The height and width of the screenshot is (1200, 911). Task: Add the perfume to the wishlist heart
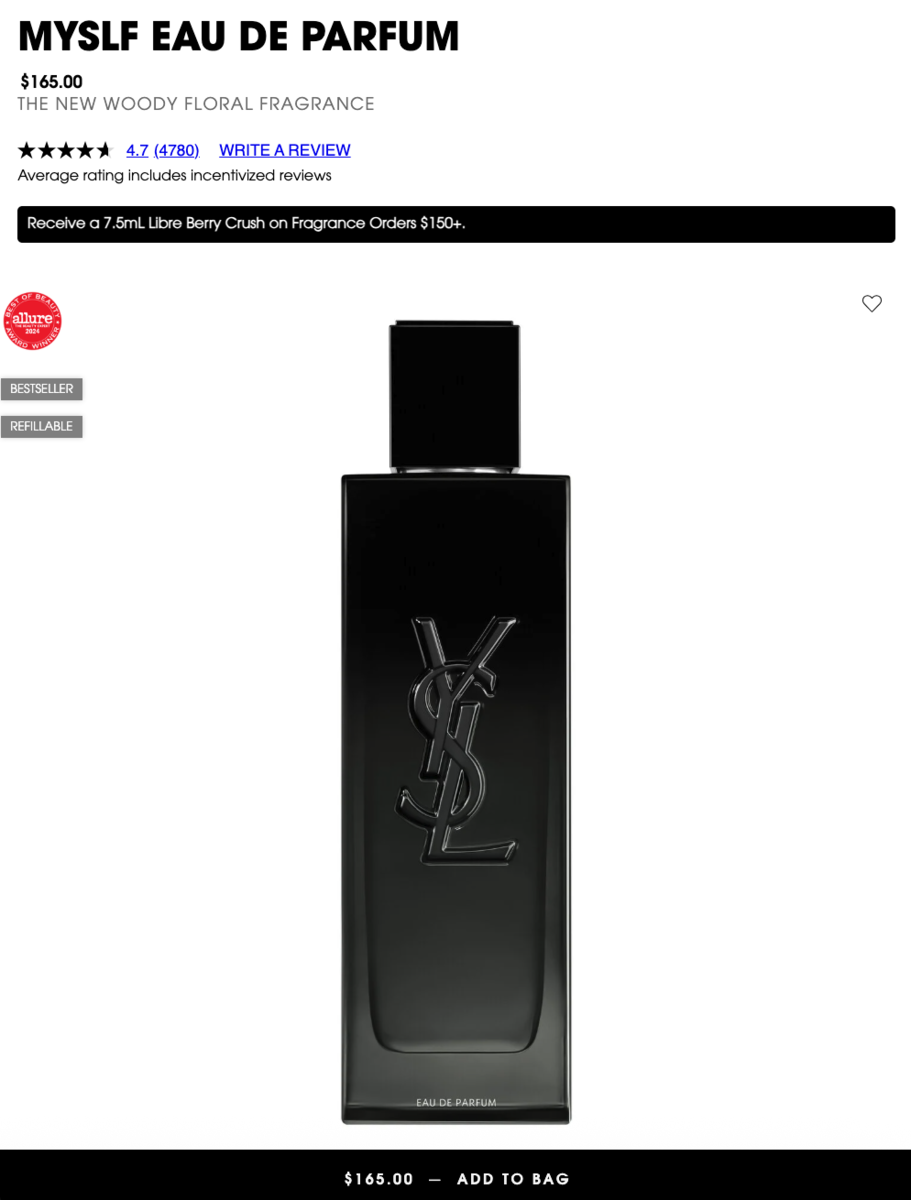pyautogui.click(x=872, y=303)
